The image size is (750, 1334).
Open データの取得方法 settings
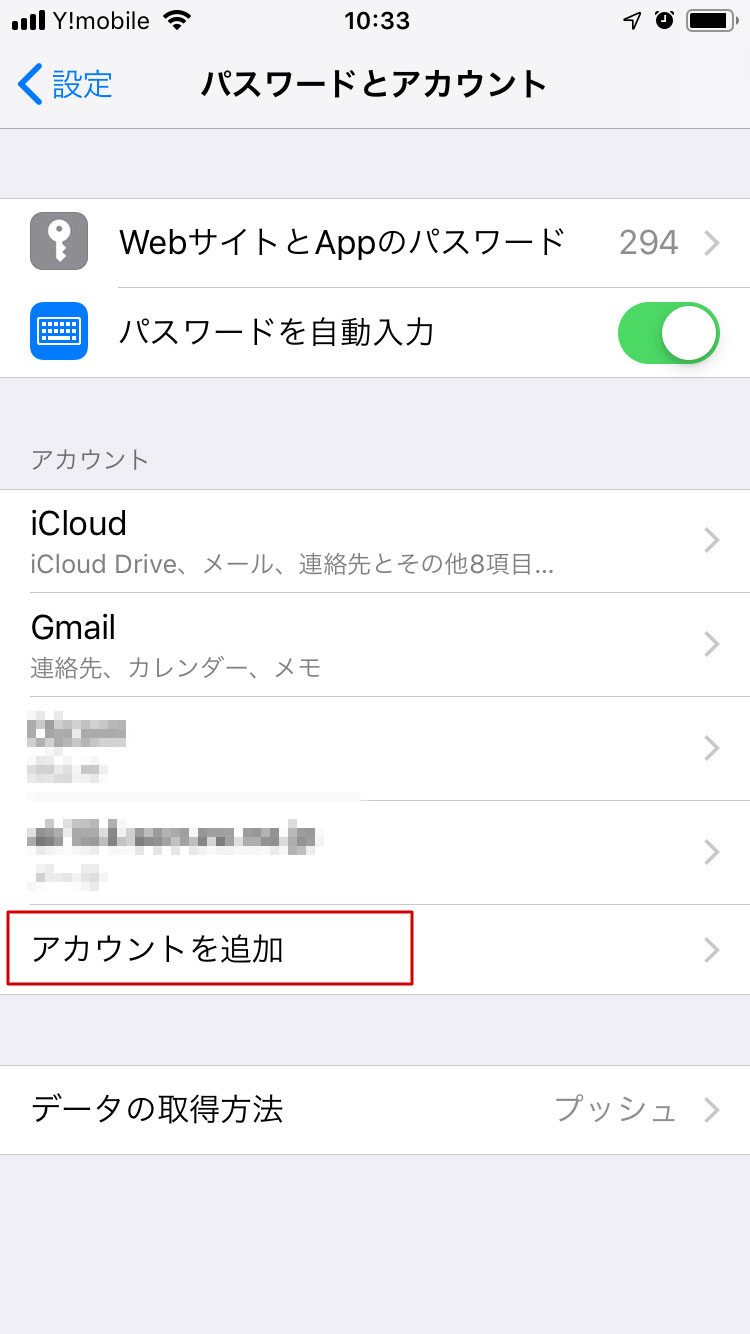375,1110
